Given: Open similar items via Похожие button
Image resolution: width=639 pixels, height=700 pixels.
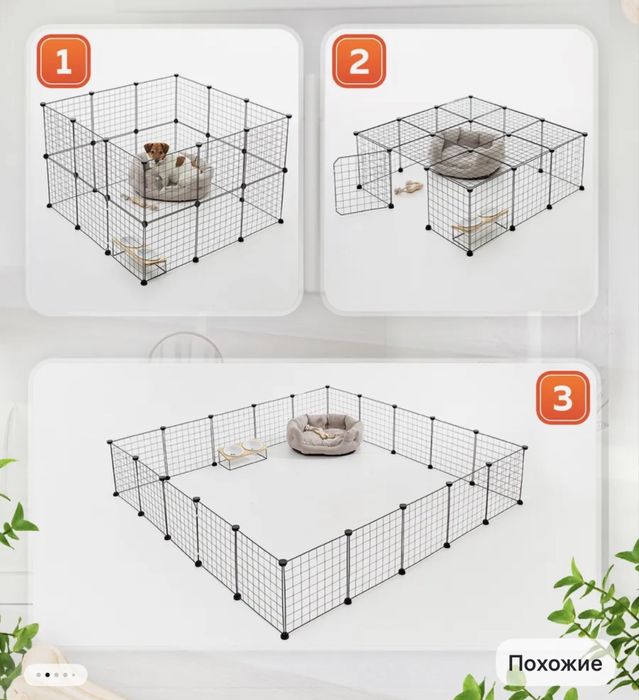Looking at the screenshot, I should pos(555,663).
